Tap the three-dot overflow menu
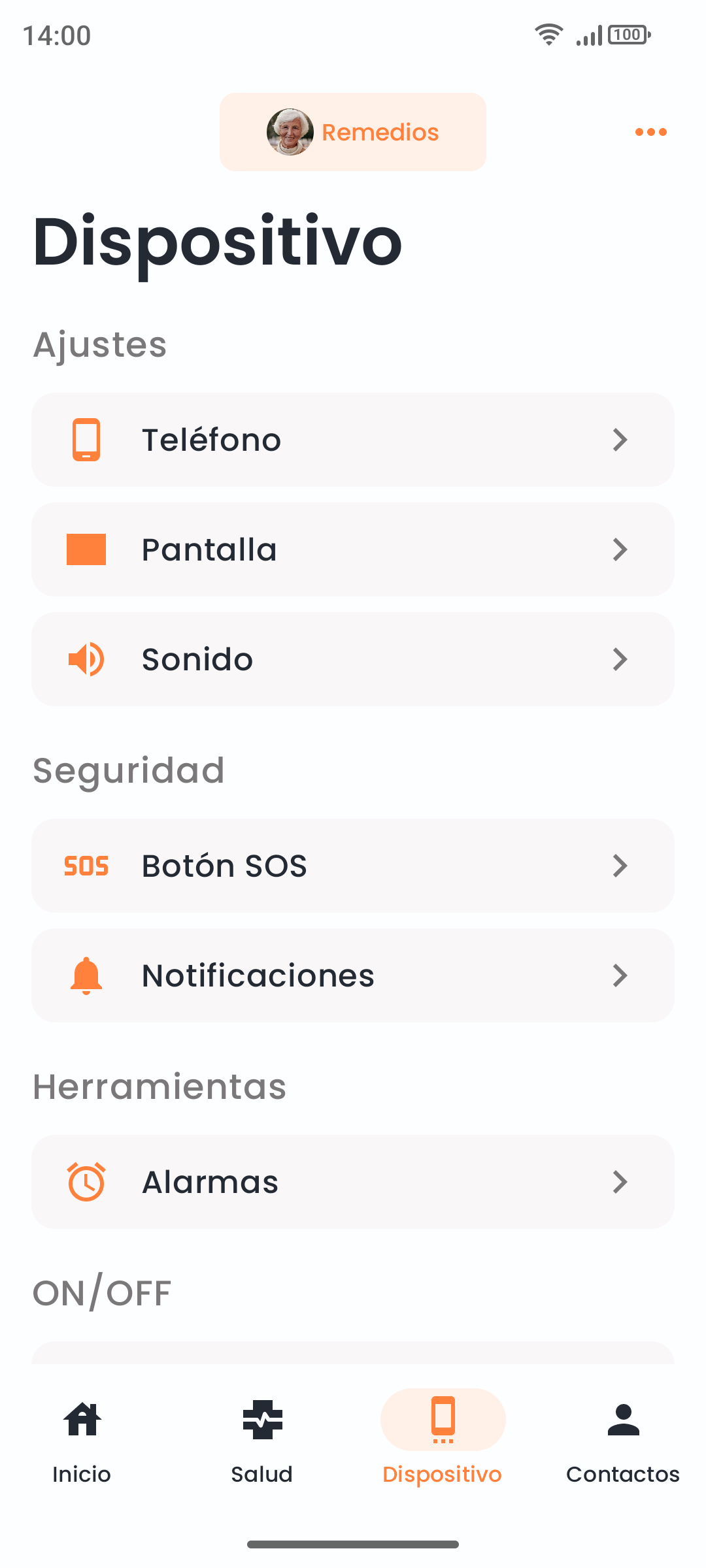 650,131
